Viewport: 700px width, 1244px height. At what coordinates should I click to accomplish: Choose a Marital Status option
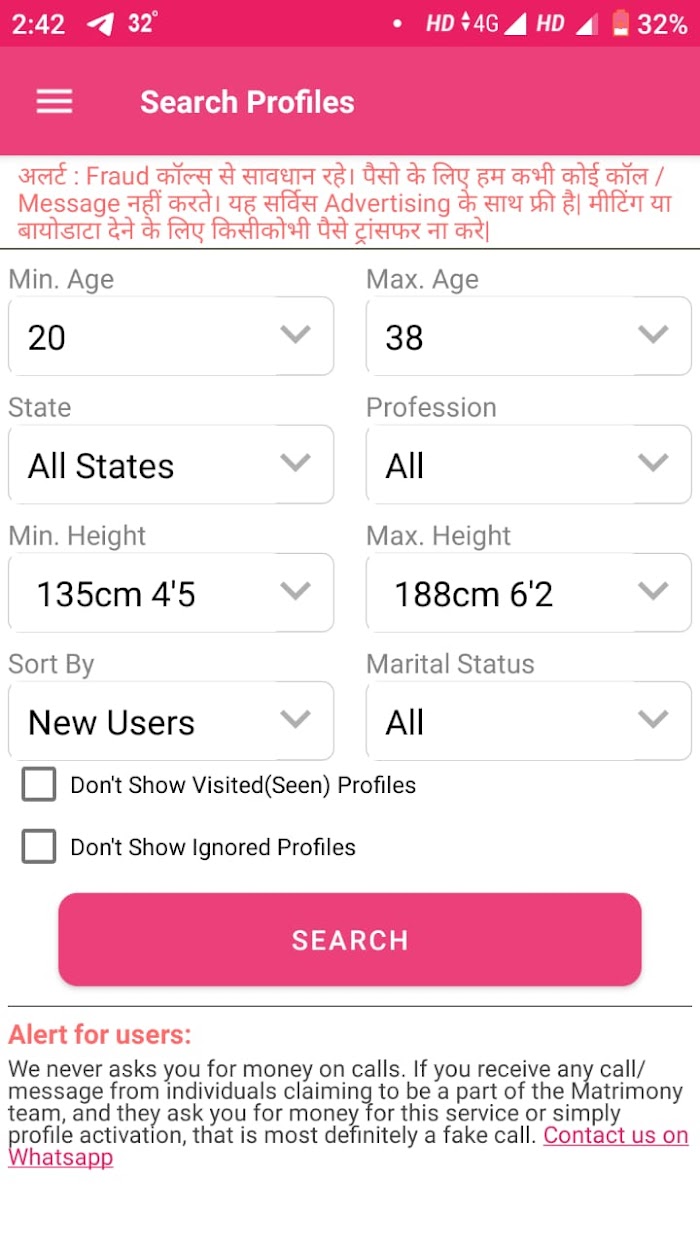(x=529, y=721)
